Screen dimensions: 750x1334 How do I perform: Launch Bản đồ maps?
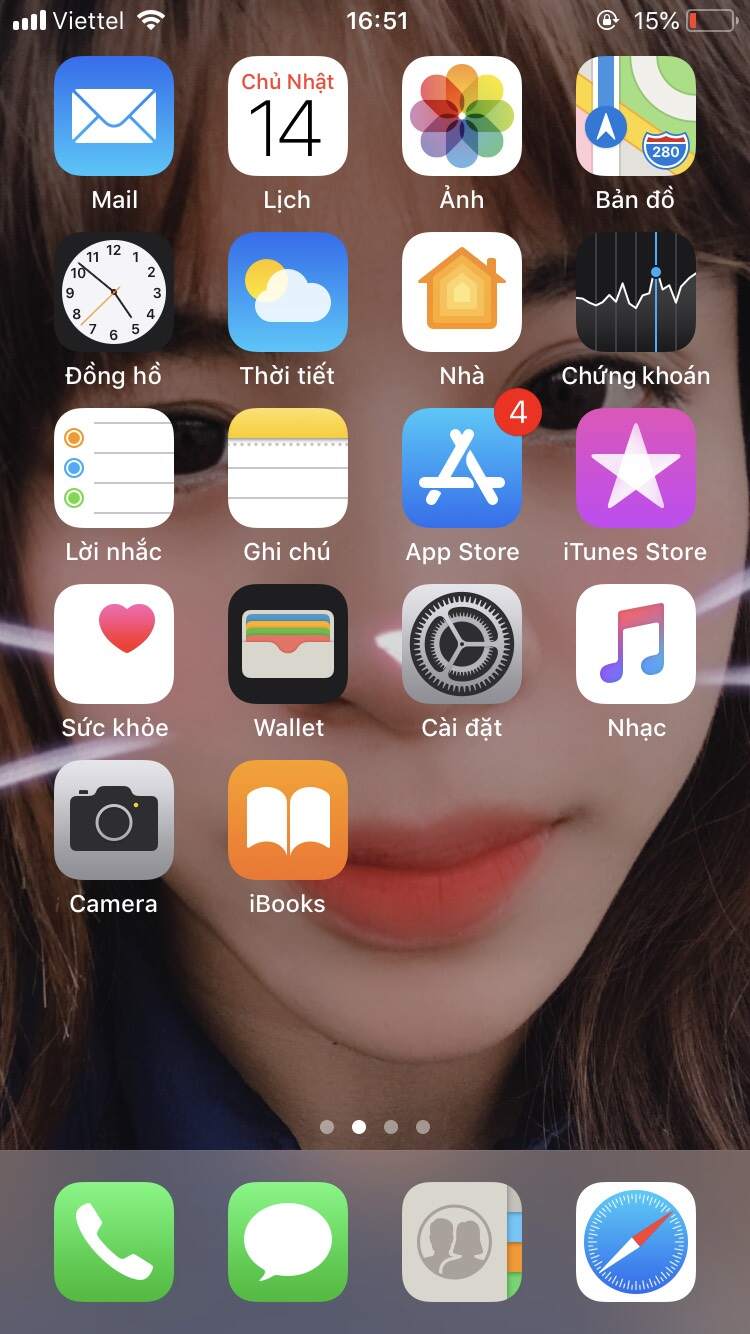[x=636, y=116]
